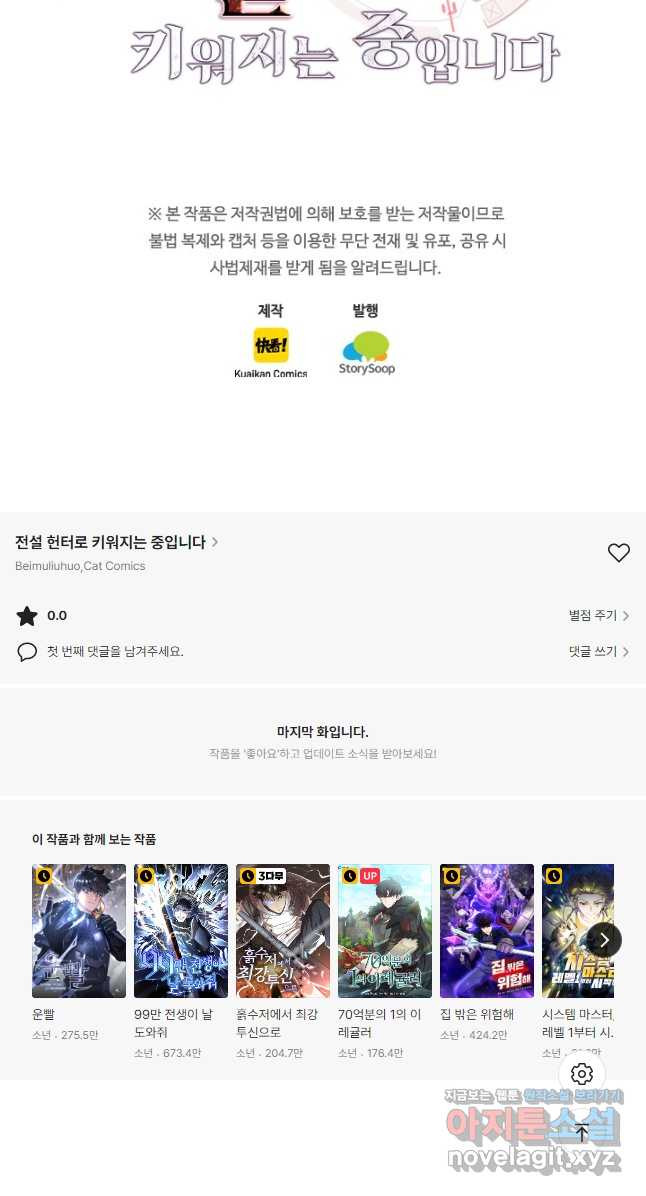Open 별점 주기 to rate
Image resolution: width=646 pixels, height=1196 pixels.
[x=599, y=616]
